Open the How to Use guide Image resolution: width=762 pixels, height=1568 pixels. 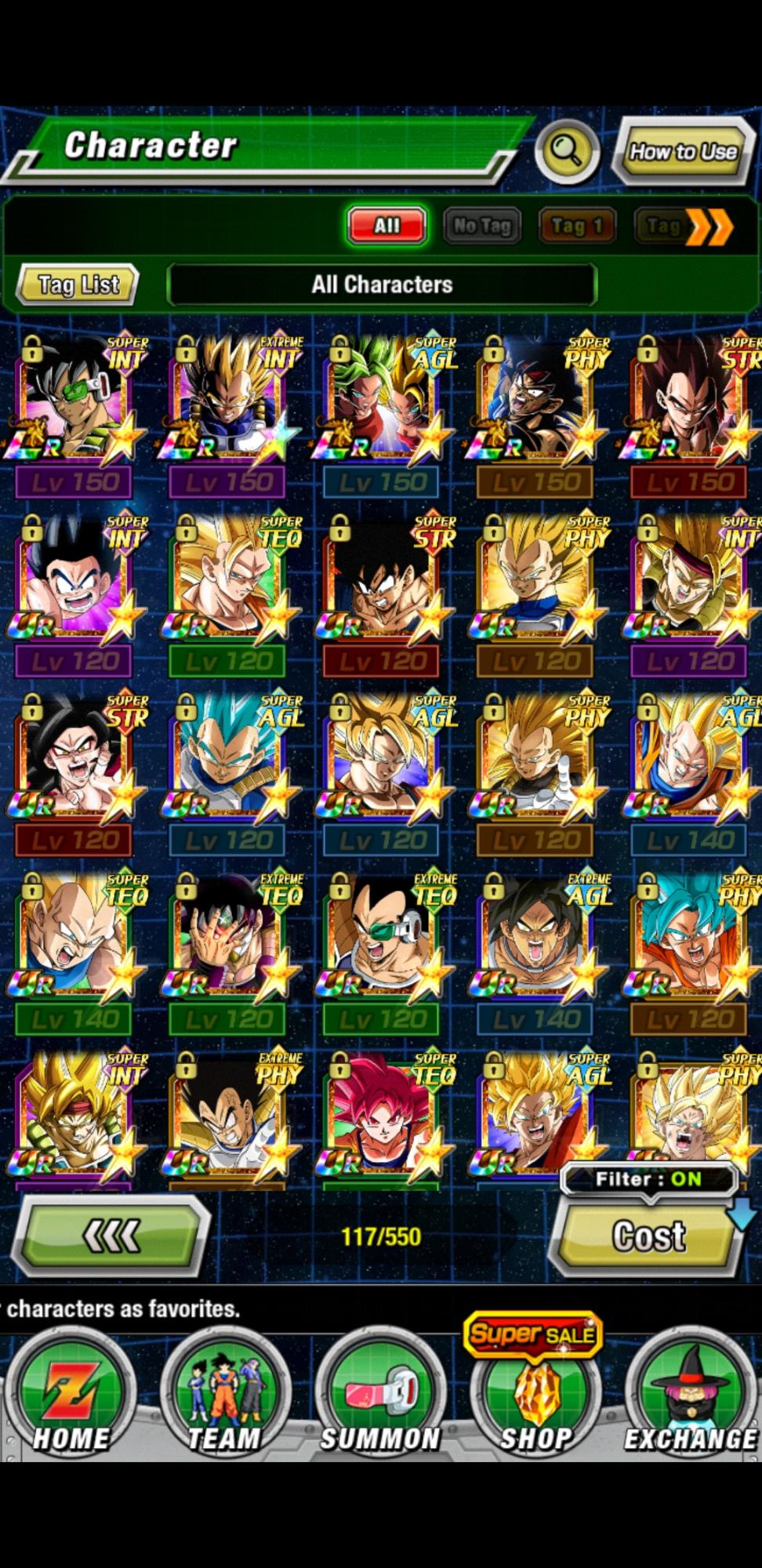tap(683, 151)
